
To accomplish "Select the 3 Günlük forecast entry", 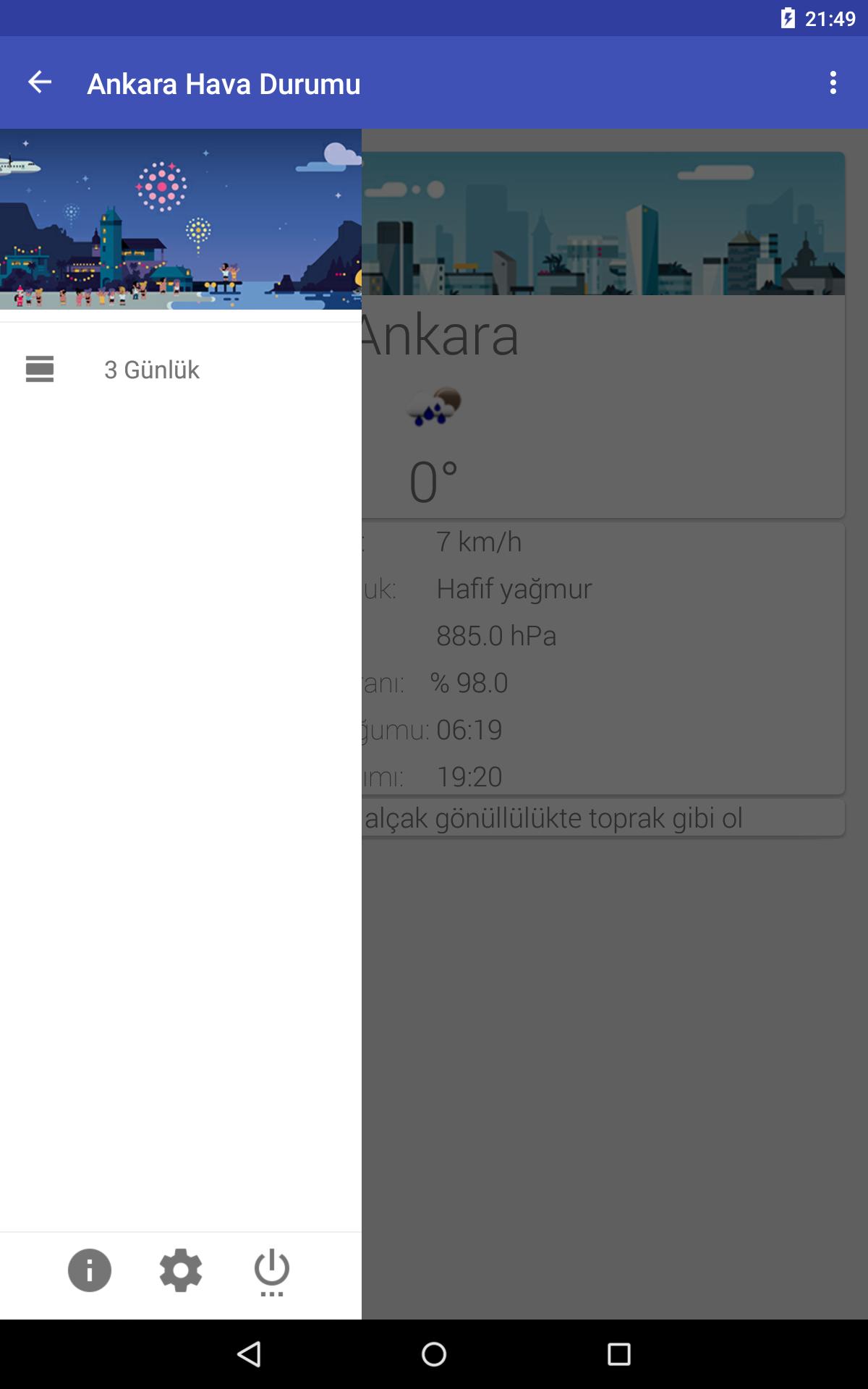I will [152, 370].
